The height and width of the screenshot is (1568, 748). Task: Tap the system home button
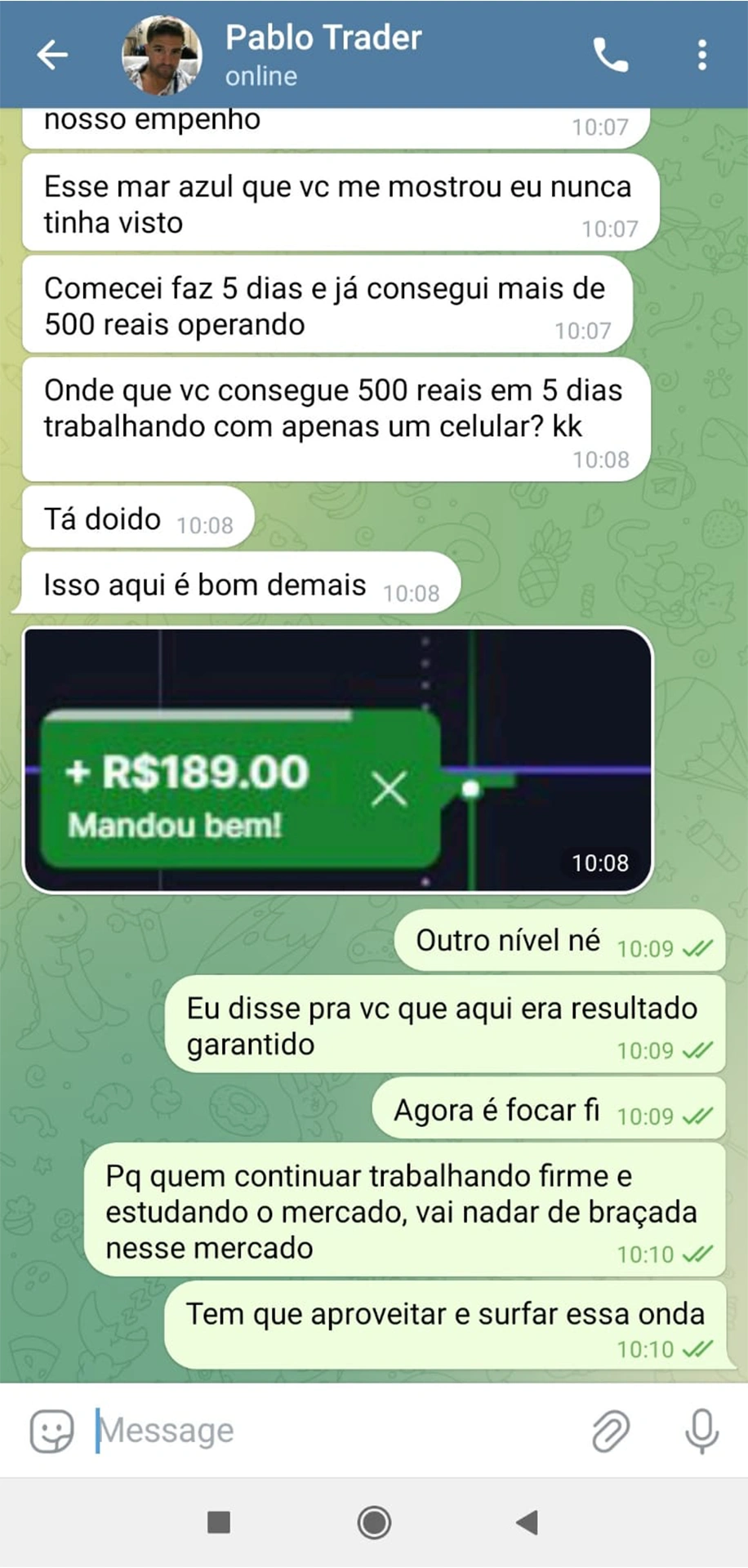point(374,1522)
